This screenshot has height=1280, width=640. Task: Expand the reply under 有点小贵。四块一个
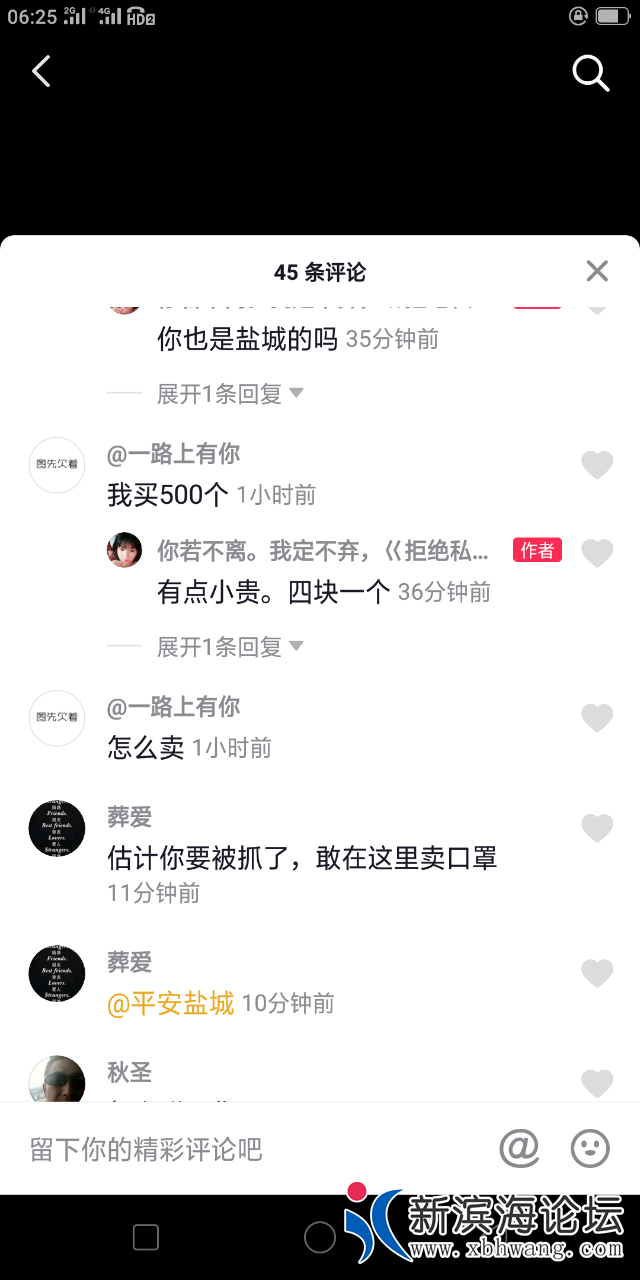(229, 647)
